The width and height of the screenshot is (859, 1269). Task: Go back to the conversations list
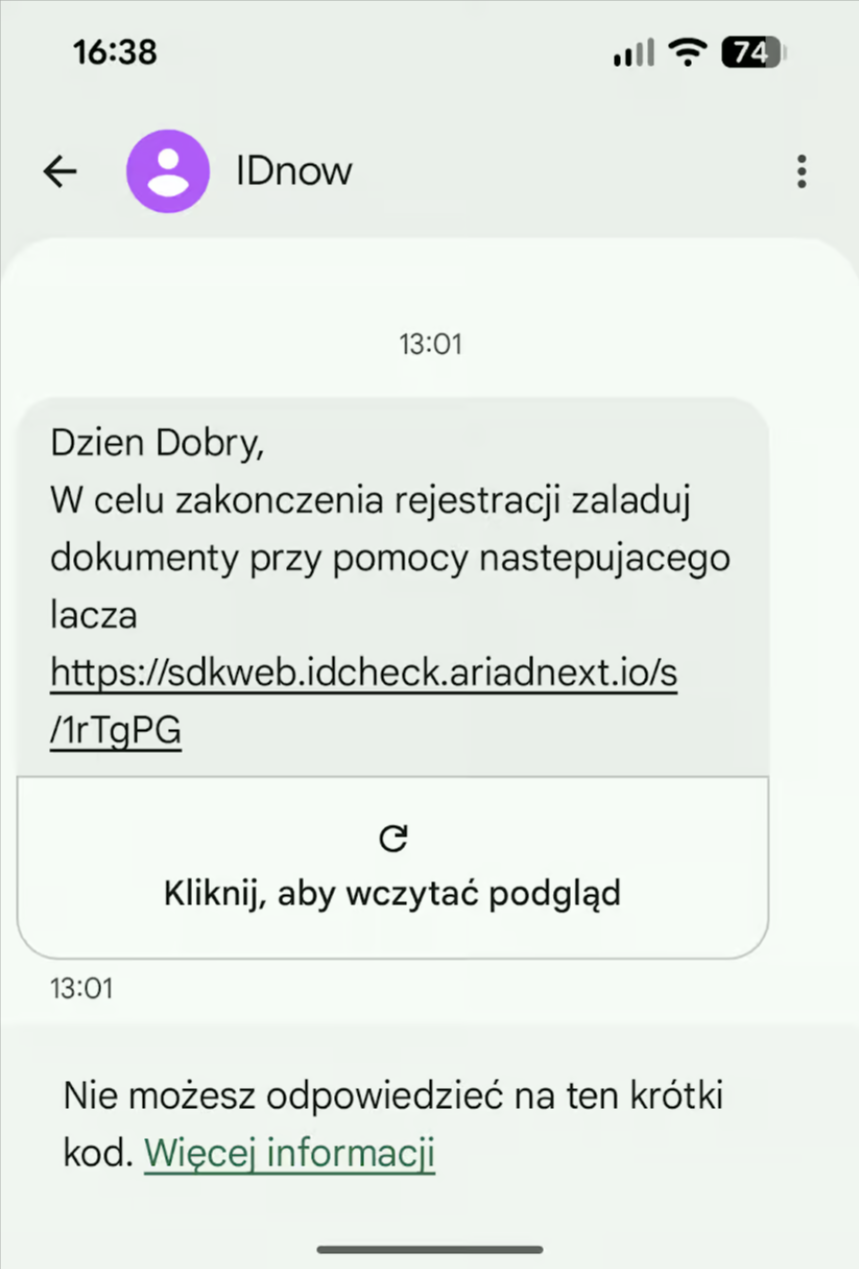60,172
